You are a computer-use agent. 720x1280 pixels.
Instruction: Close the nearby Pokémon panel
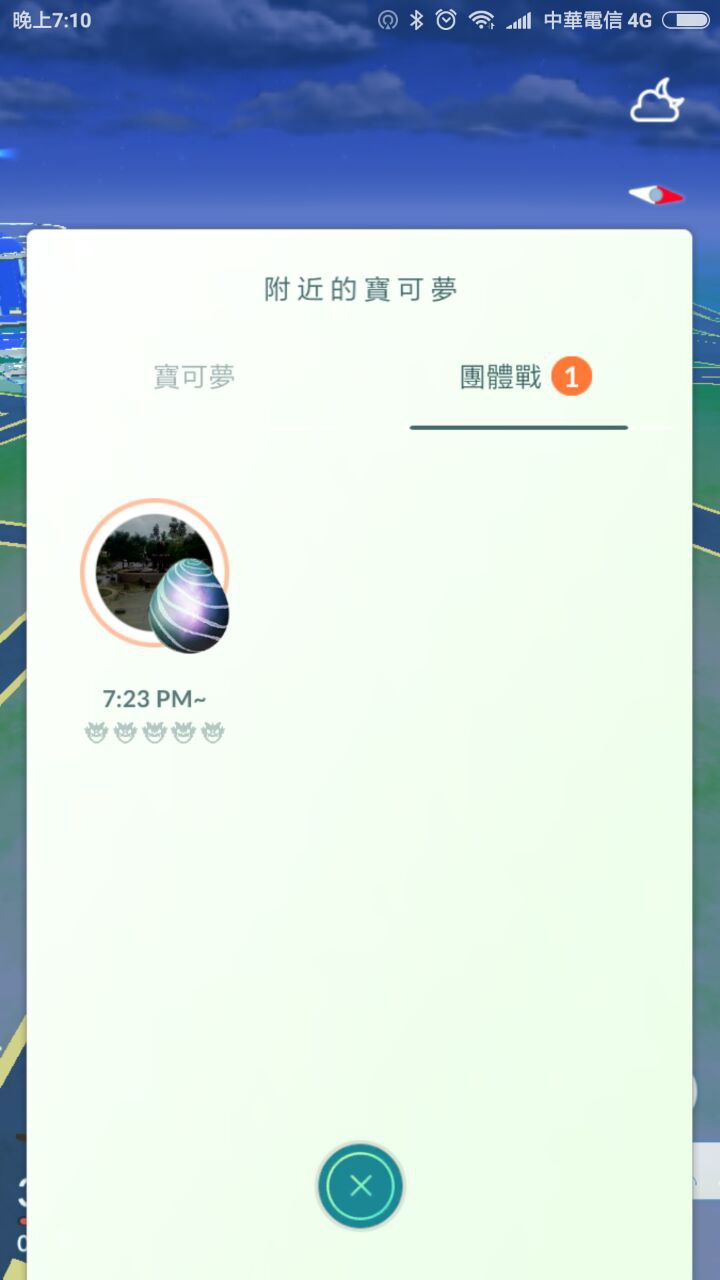pos(360,1186)
